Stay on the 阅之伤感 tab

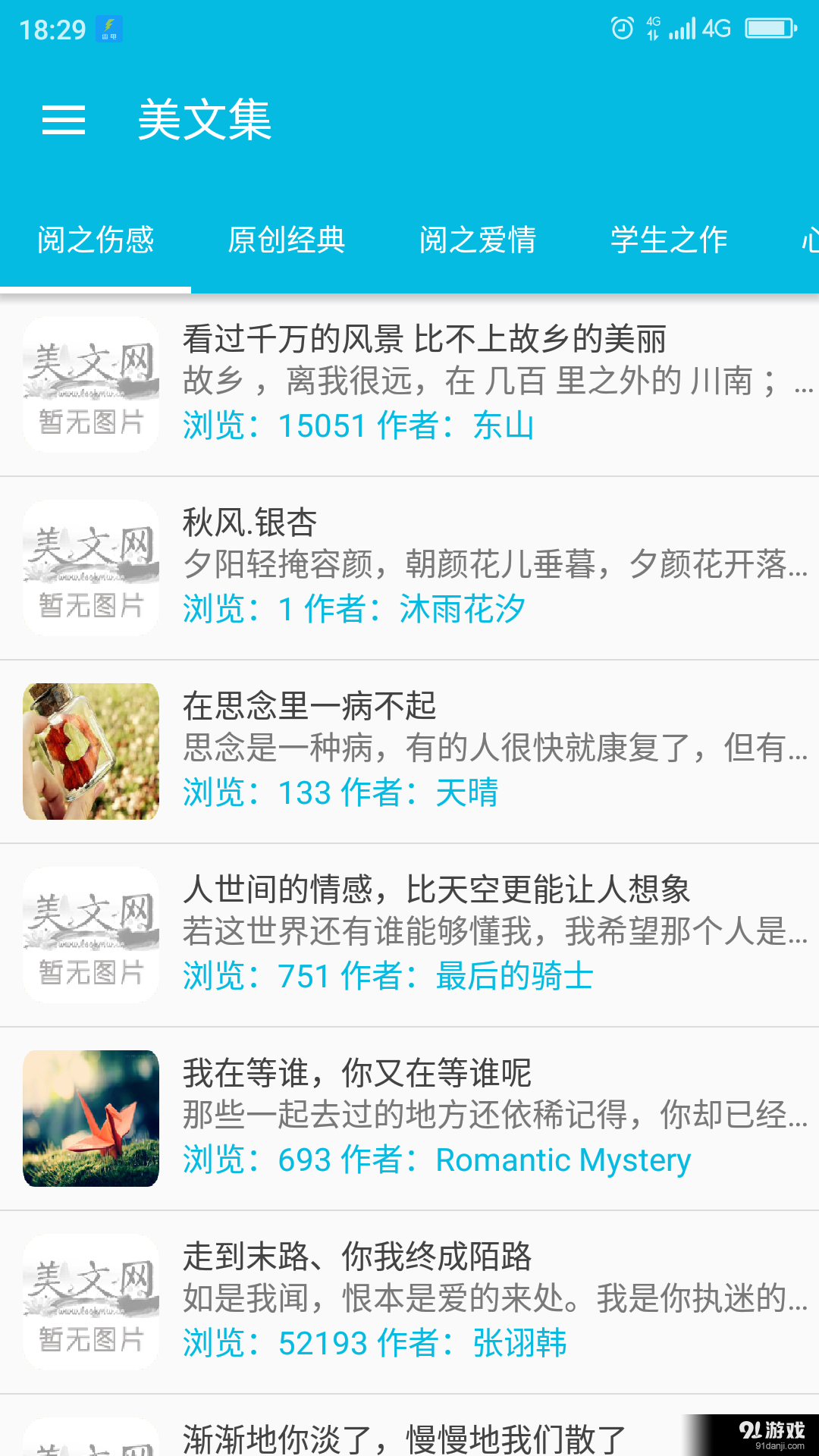coord(96,240)
